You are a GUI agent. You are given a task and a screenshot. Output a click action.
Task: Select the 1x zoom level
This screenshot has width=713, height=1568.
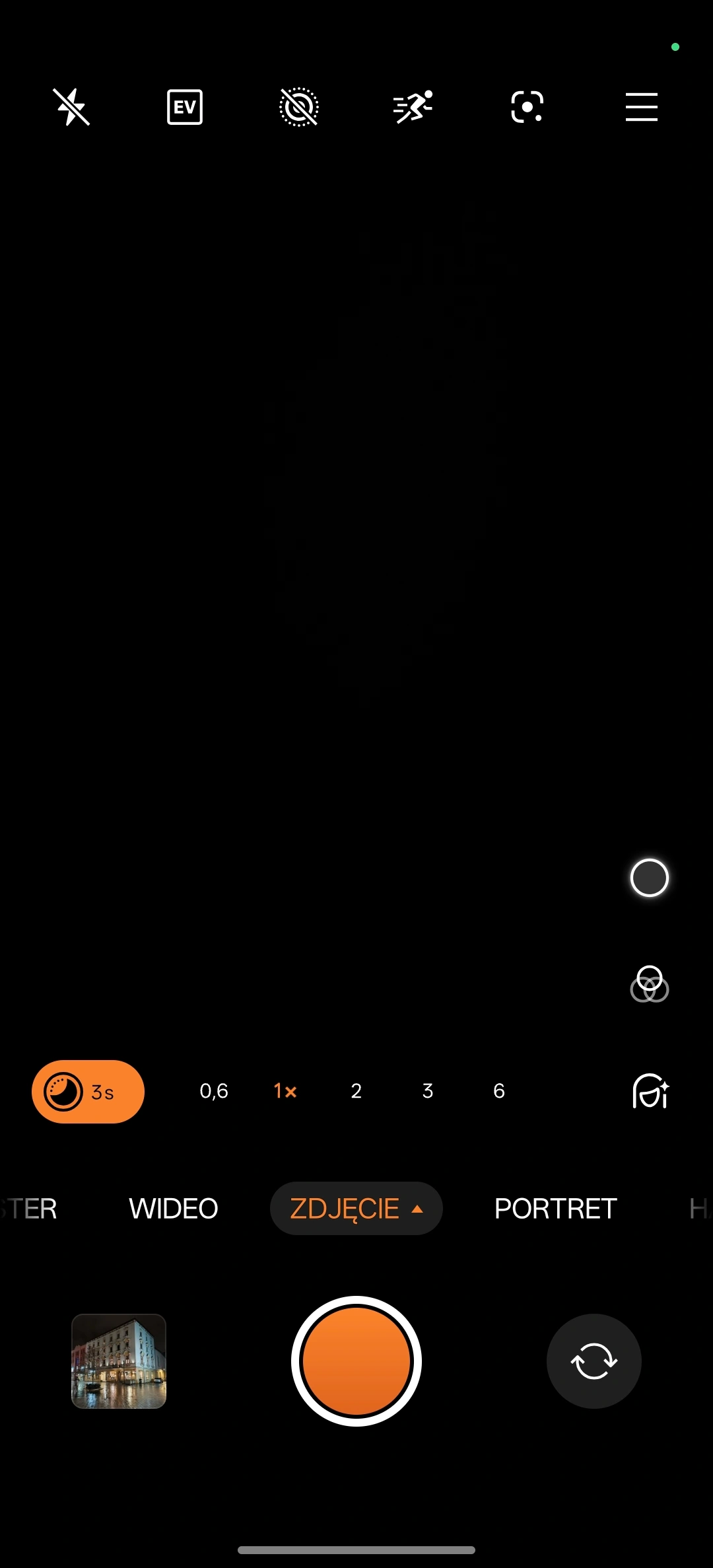tap(285, 1091)
